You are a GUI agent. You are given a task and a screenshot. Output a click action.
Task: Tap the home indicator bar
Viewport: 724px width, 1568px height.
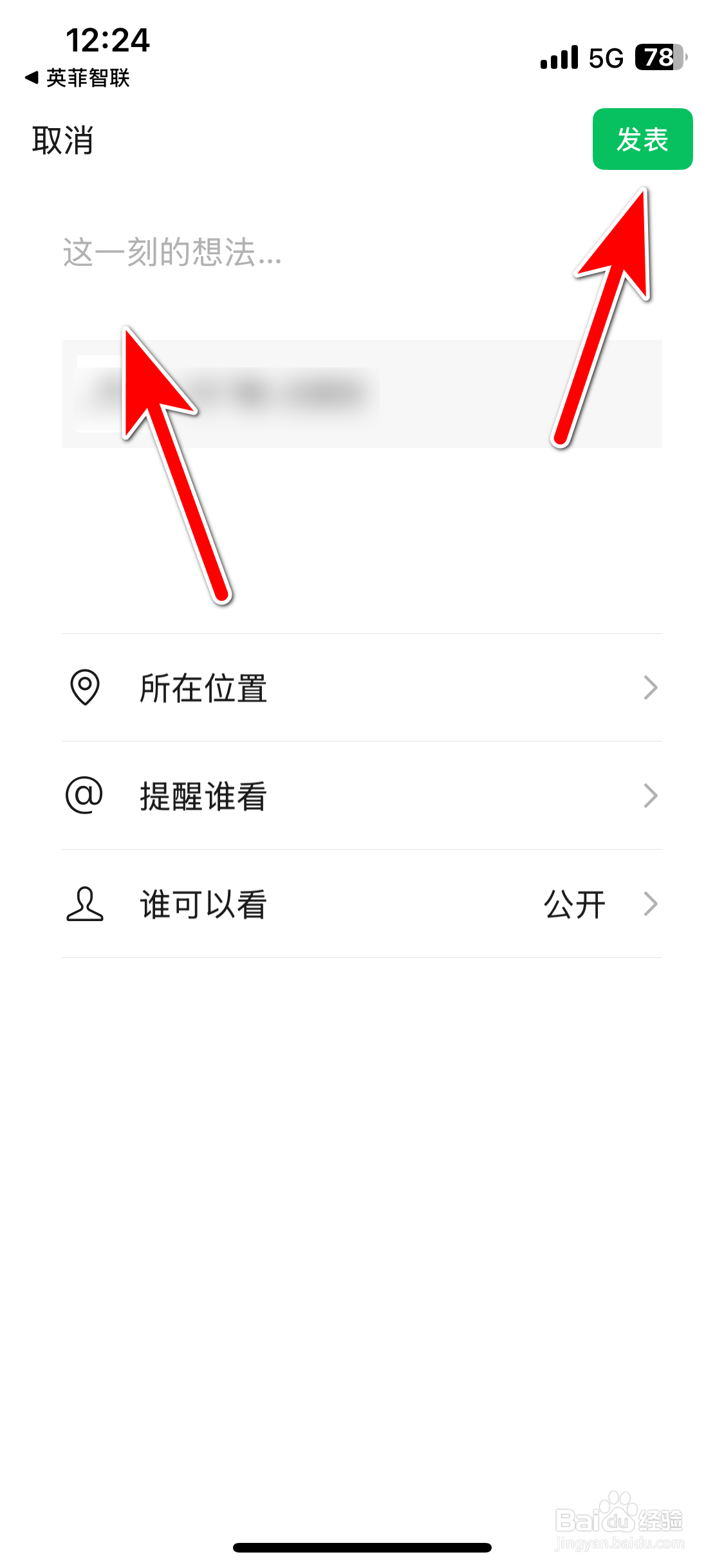tap(362, 1548)
